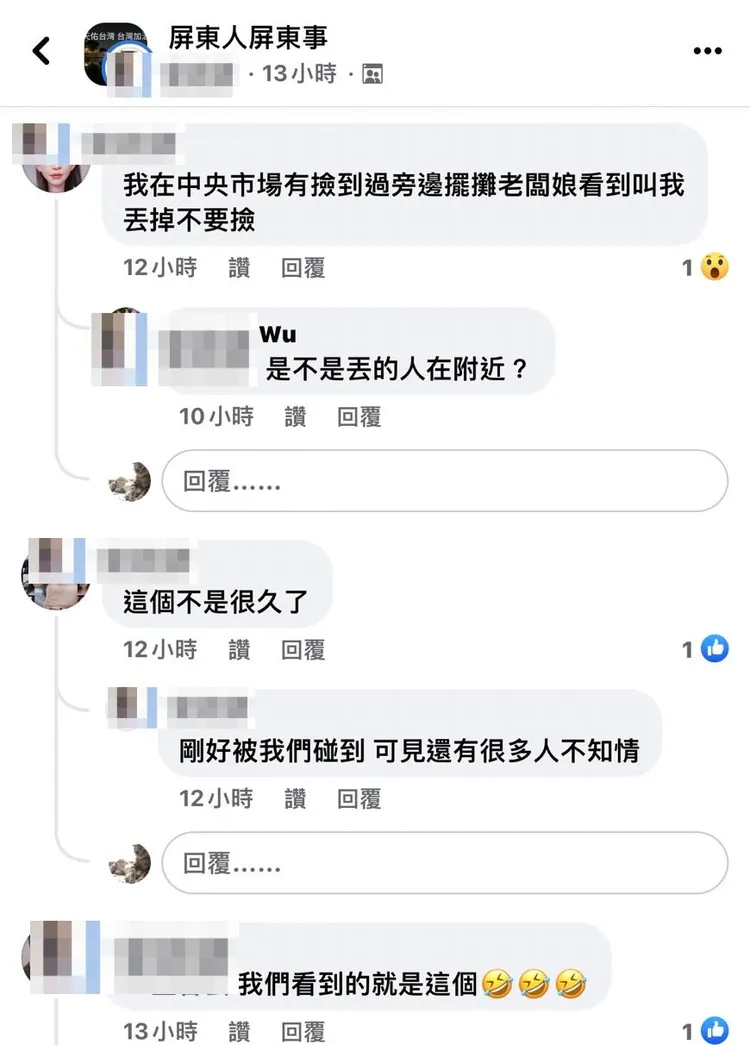Tap the back arrow at top left
This screenshot has width=750, height=1045.
coord(41,49)
